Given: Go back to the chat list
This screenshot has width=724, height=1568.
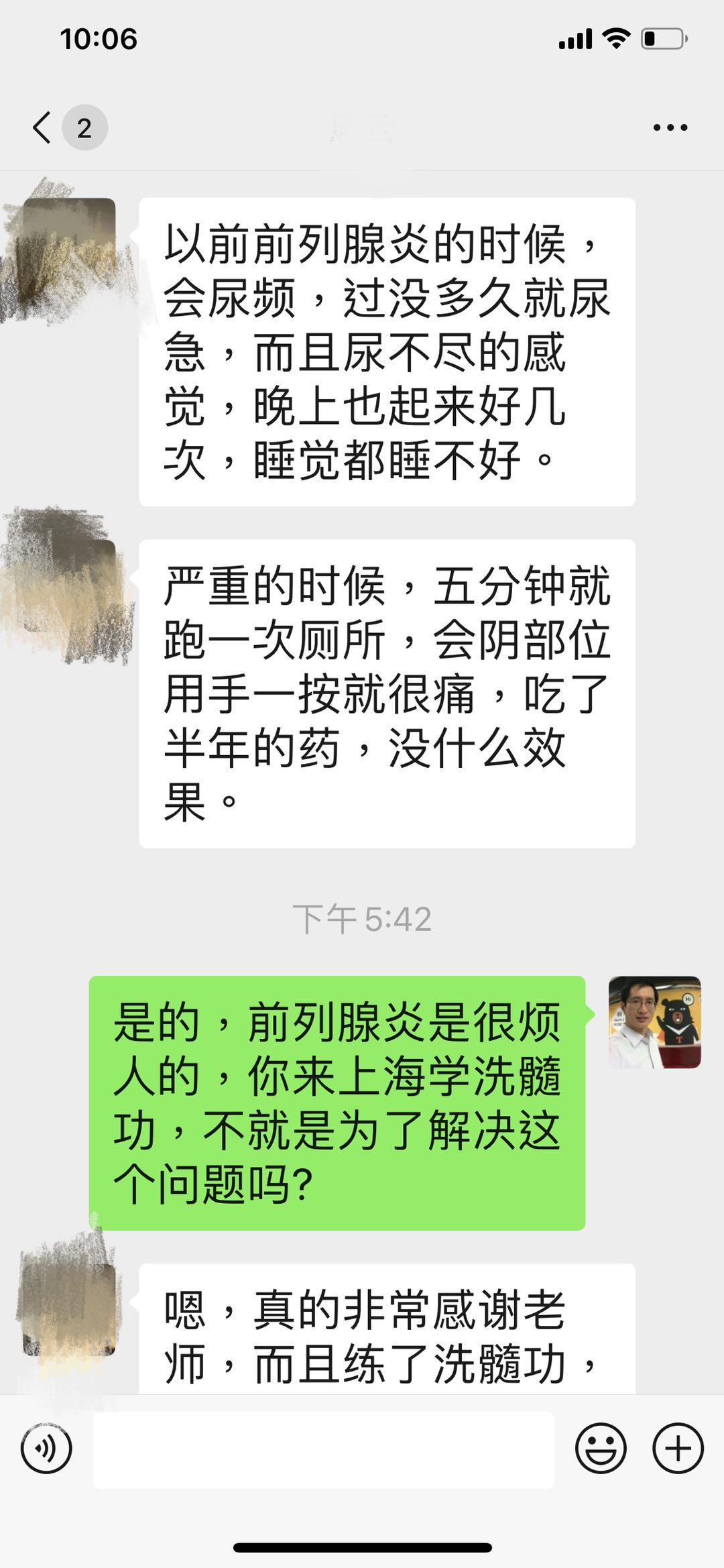Looking at the screenshot, I should [43, 127].
